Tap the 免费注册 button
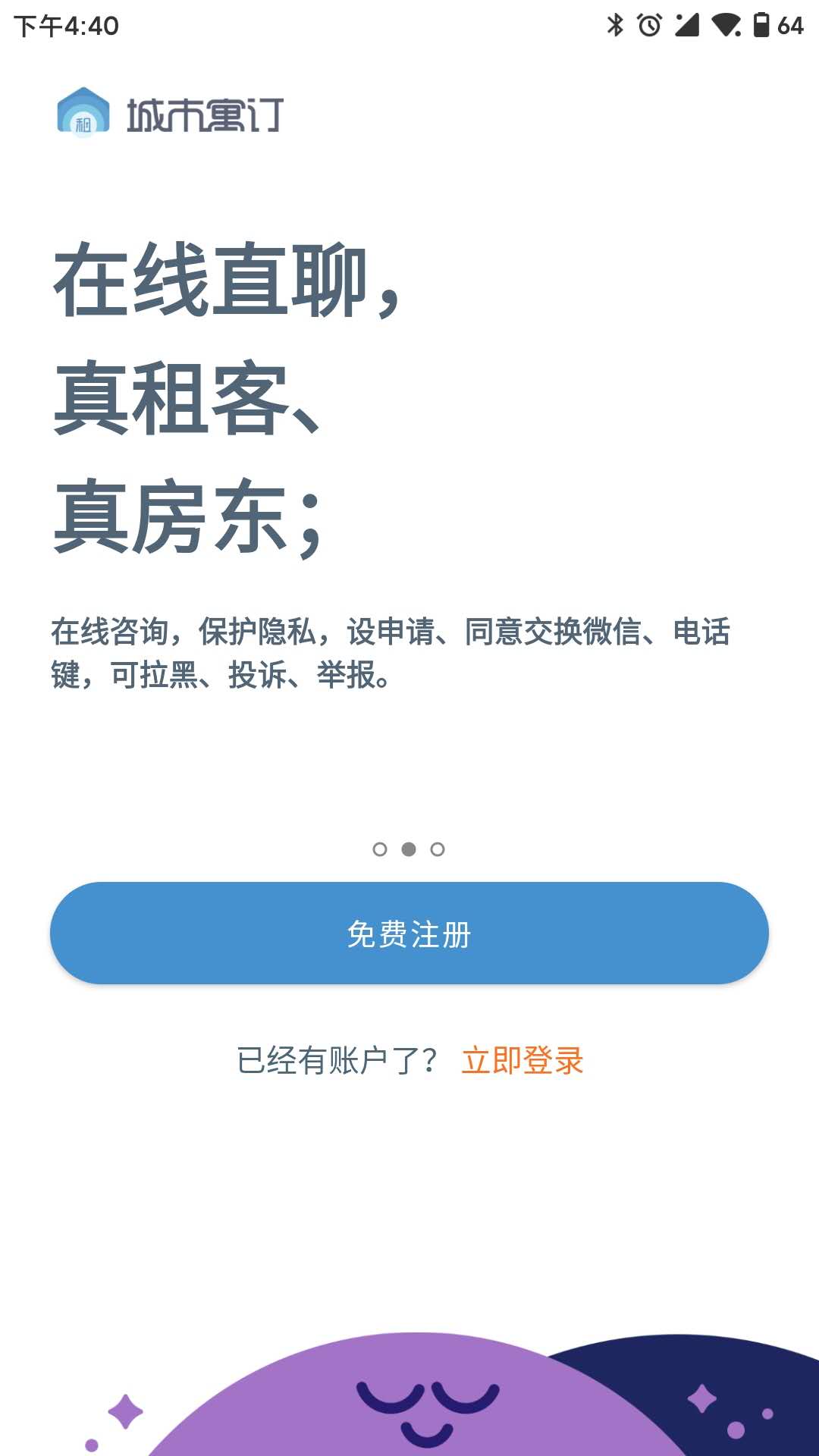 coord(409,934)
